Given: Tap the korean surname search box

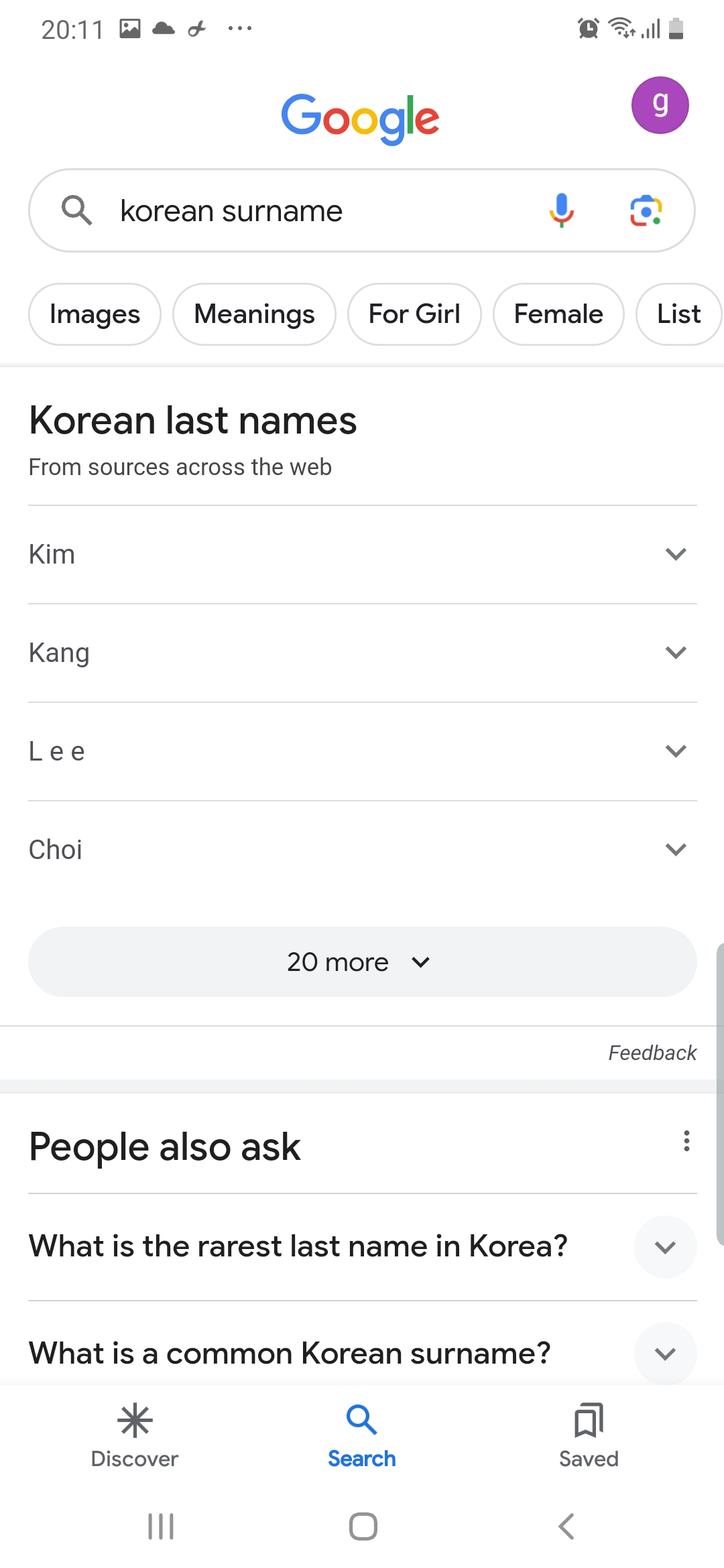Looking at the screenshot, I should [362, 210].
